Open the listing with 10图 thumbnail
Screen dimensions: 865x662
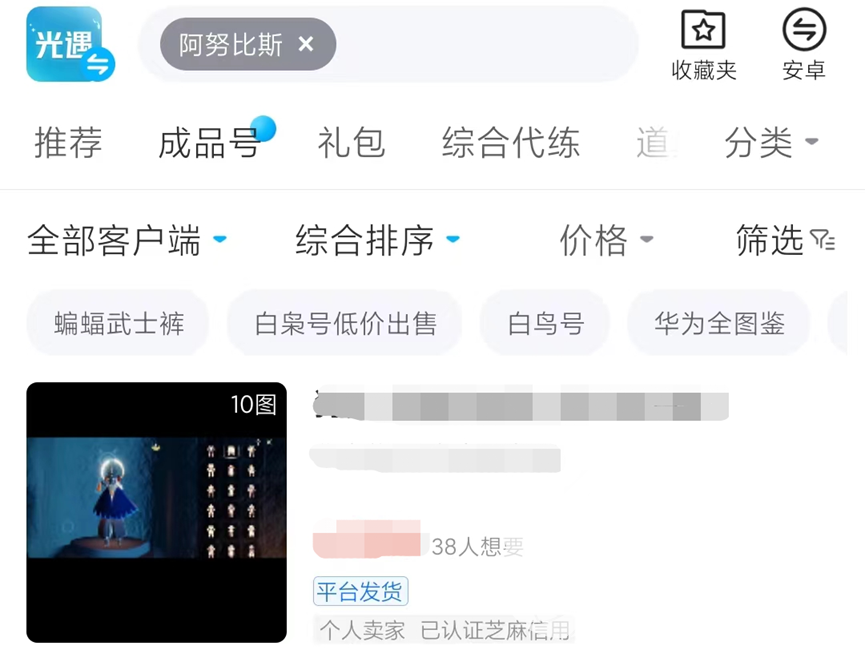coord(156,512)
